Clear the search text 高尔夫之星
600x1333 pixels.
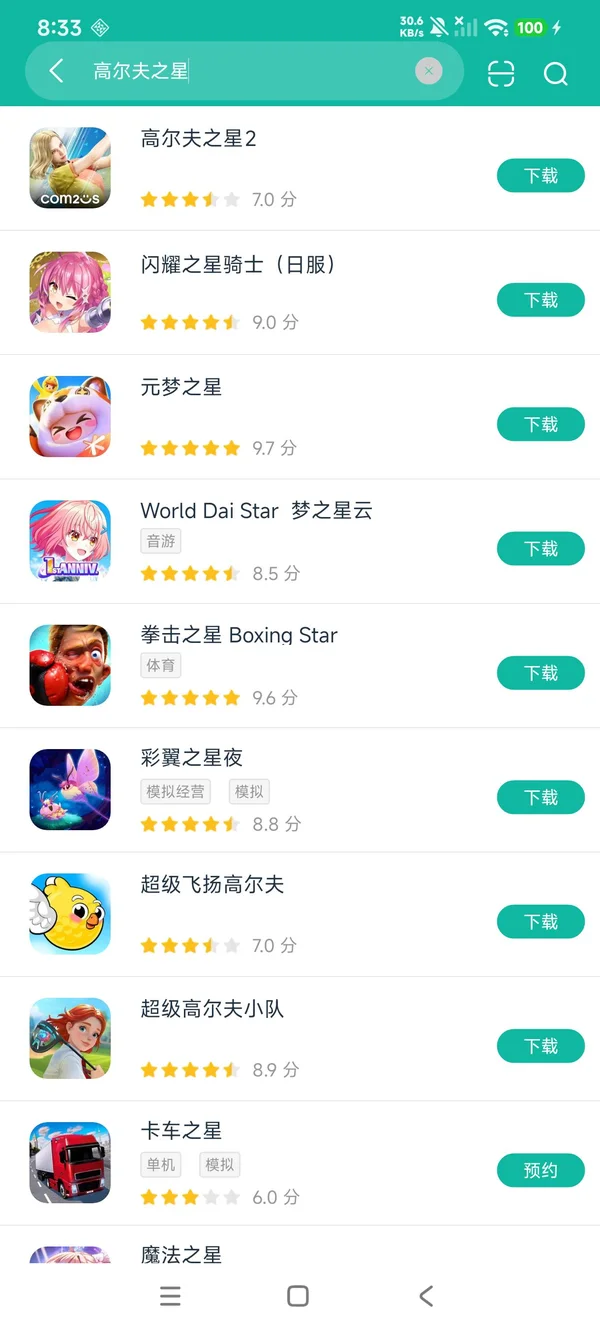(x=428, y=71)
